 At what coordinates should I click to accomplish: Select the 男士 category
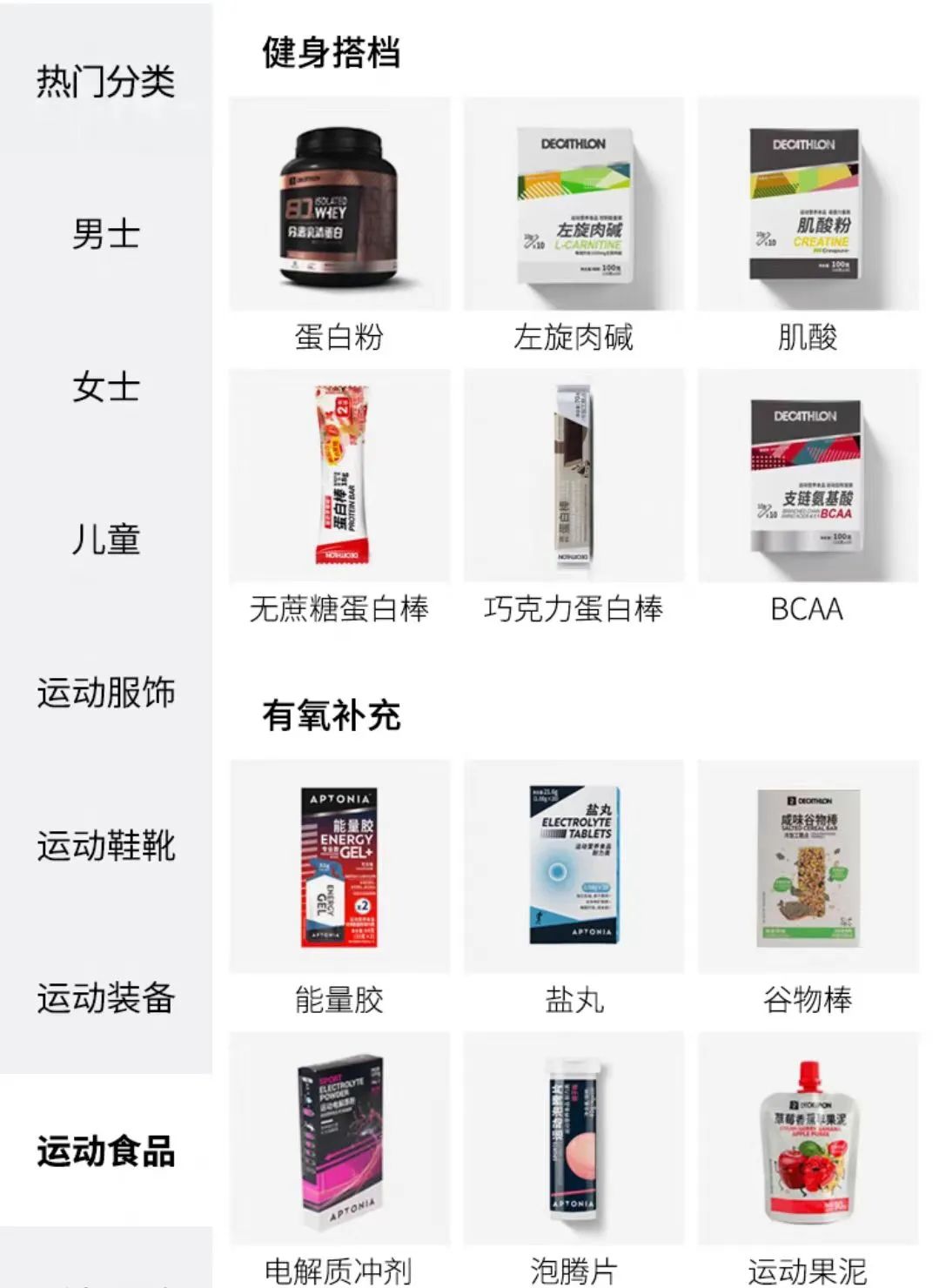pyautogui.click(x=105, y=234)
